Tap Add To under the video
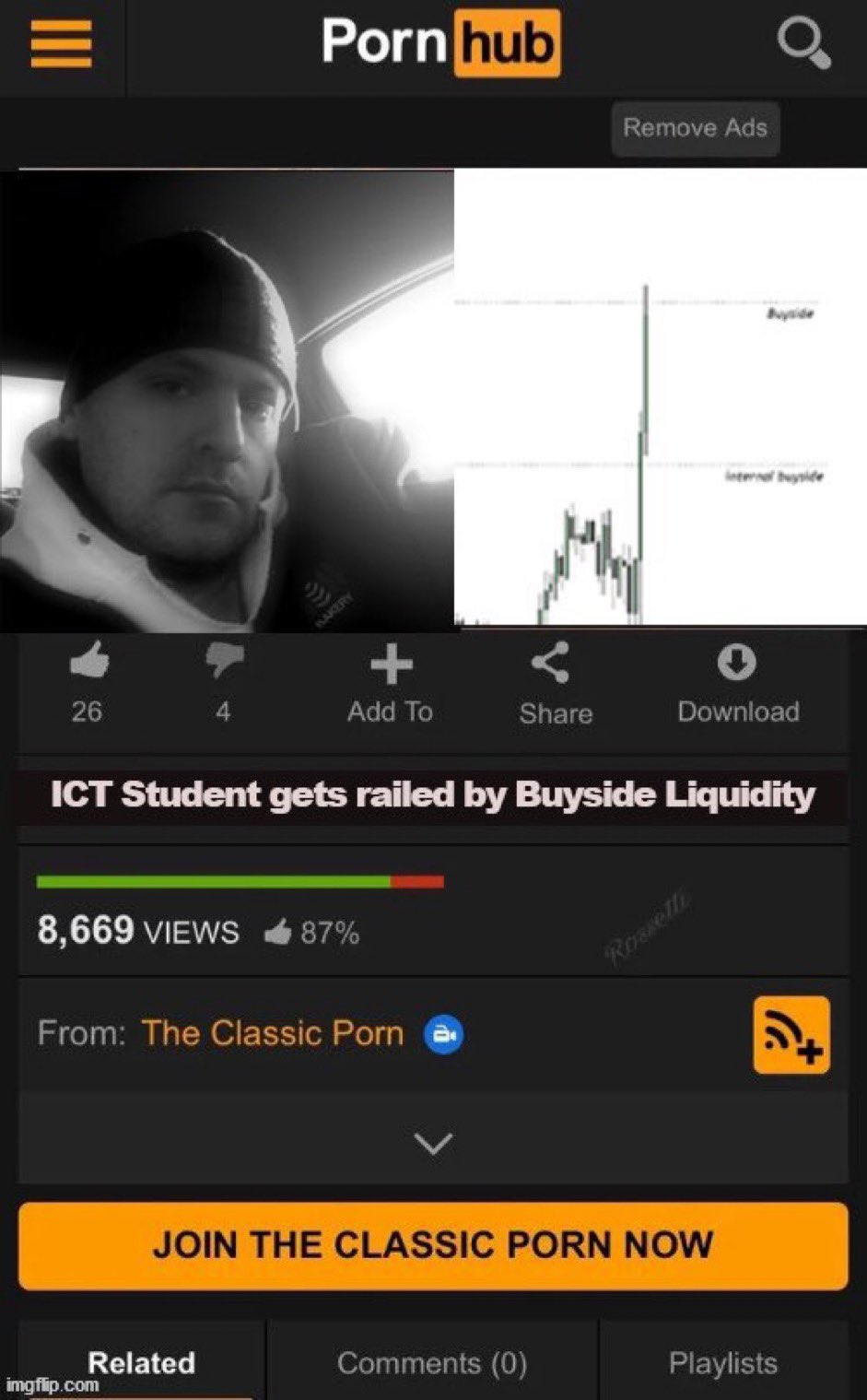This screenshot has height=1400, width=867. pos(391,685)
